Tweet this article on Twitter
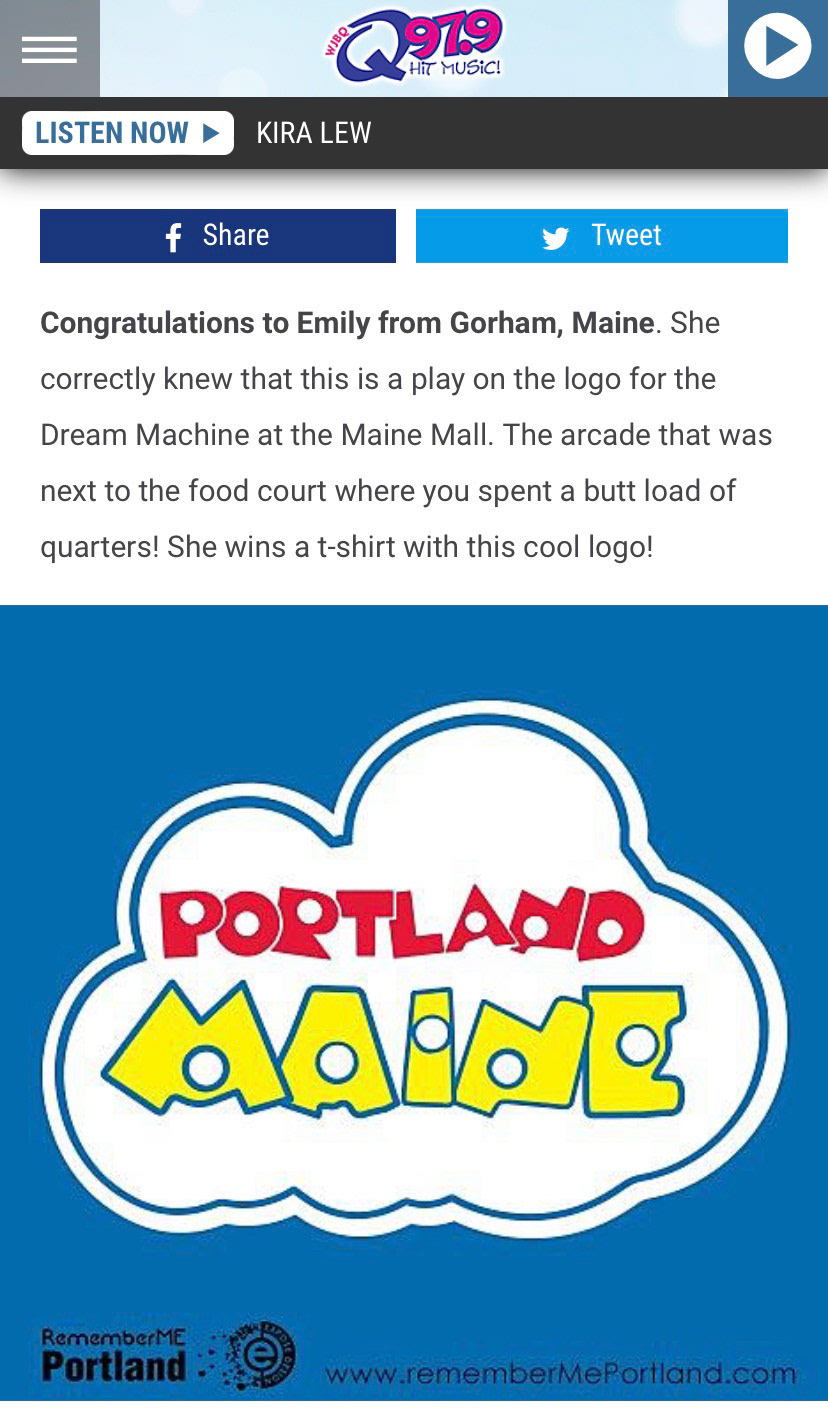828x1423 pixels. point(602,236)
